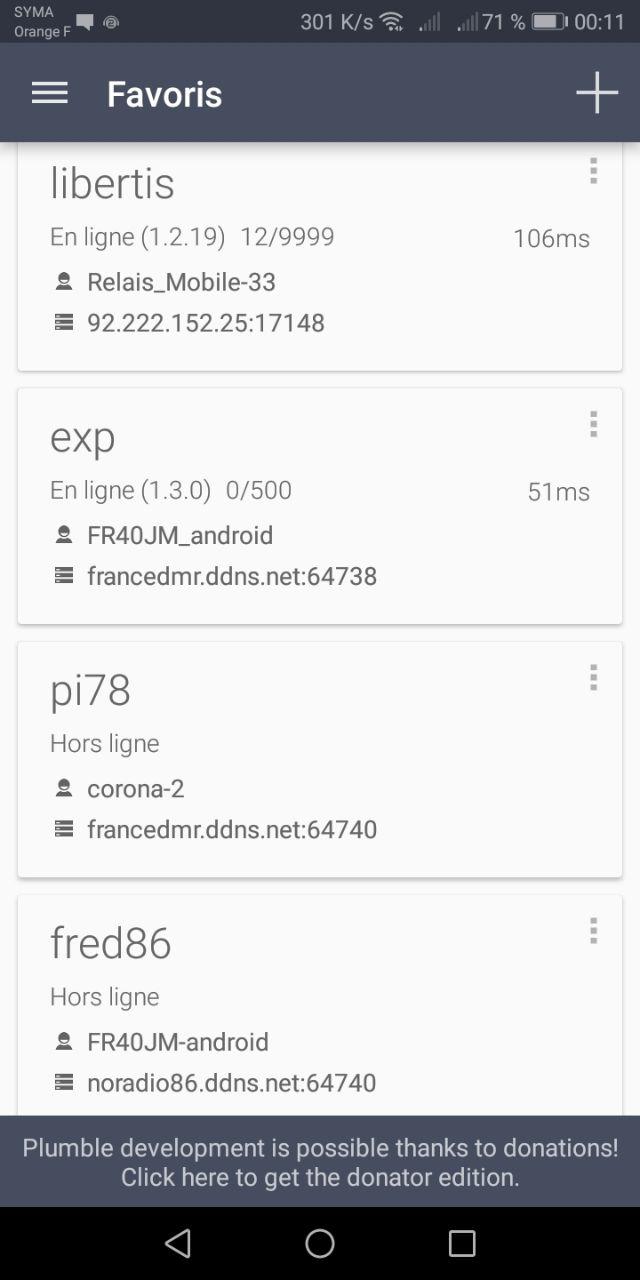640x1280 pixels.
Task: Go back with system back button
Action: [178, 1243]
